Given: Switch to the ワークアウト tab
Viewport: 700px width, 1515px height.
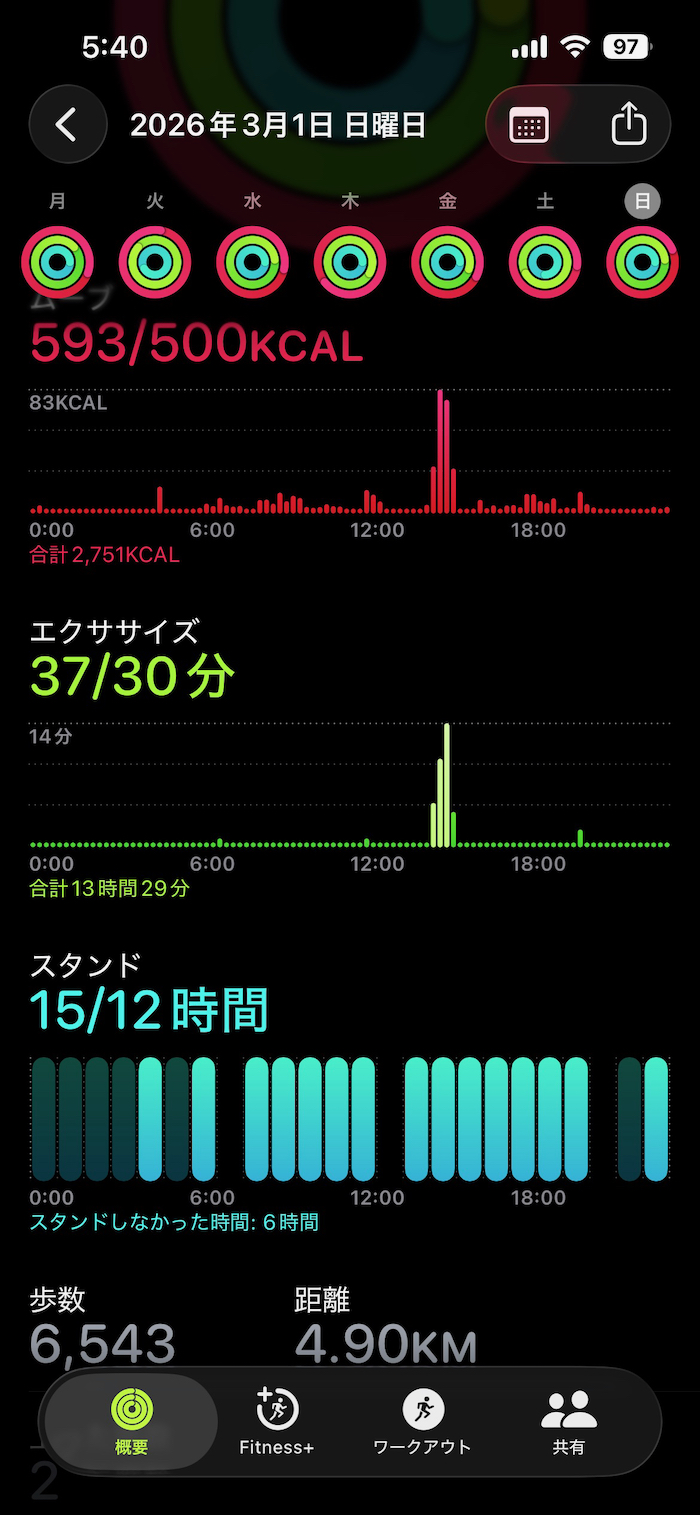Looking at the screenshot, I should [x=422, y=1421].
